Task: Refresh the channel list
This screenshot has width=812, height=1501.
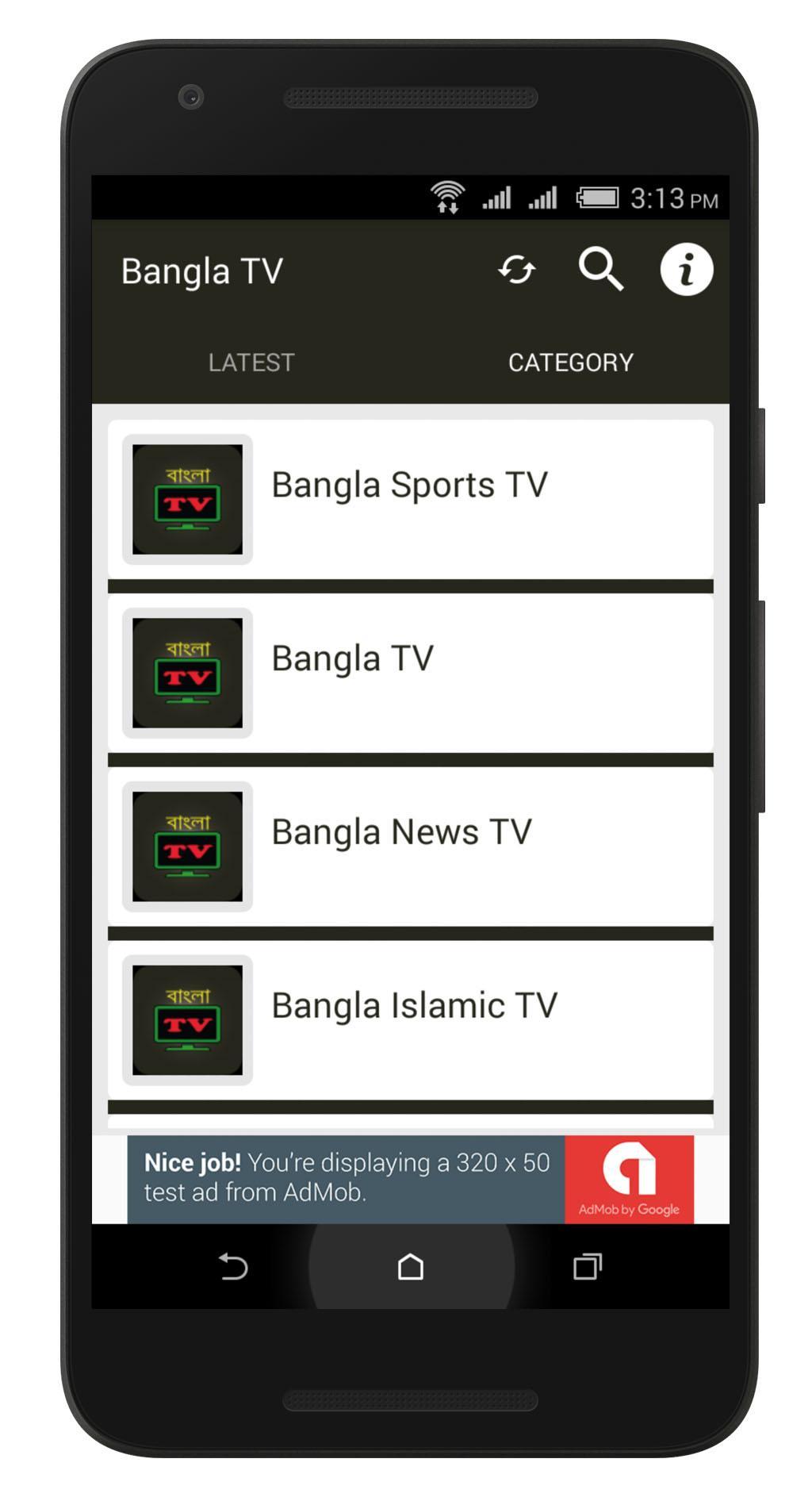Action: point(517,271)
